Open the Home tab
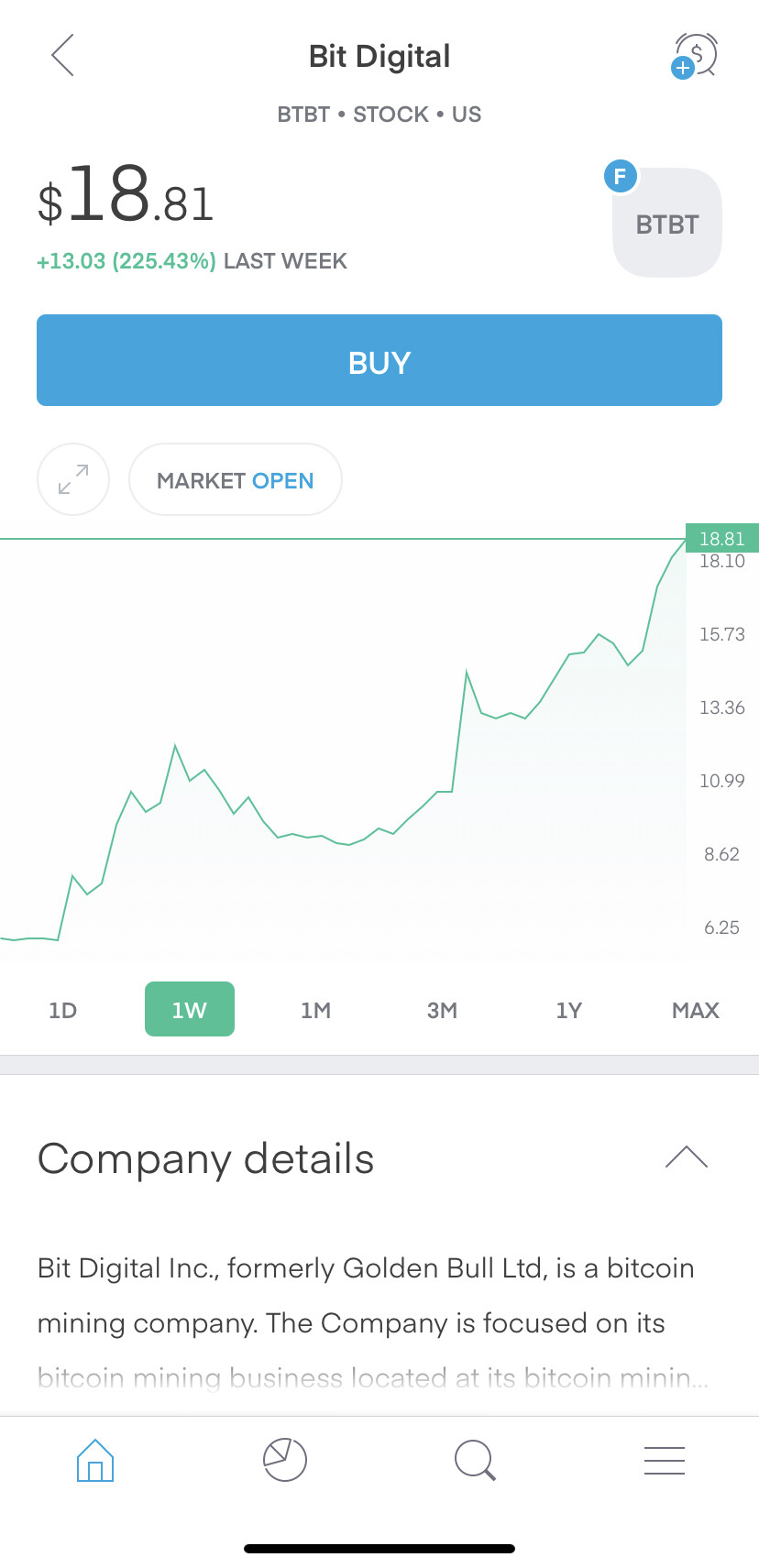Screen dimensions: 759x1568 click(x=95, y=1460)
